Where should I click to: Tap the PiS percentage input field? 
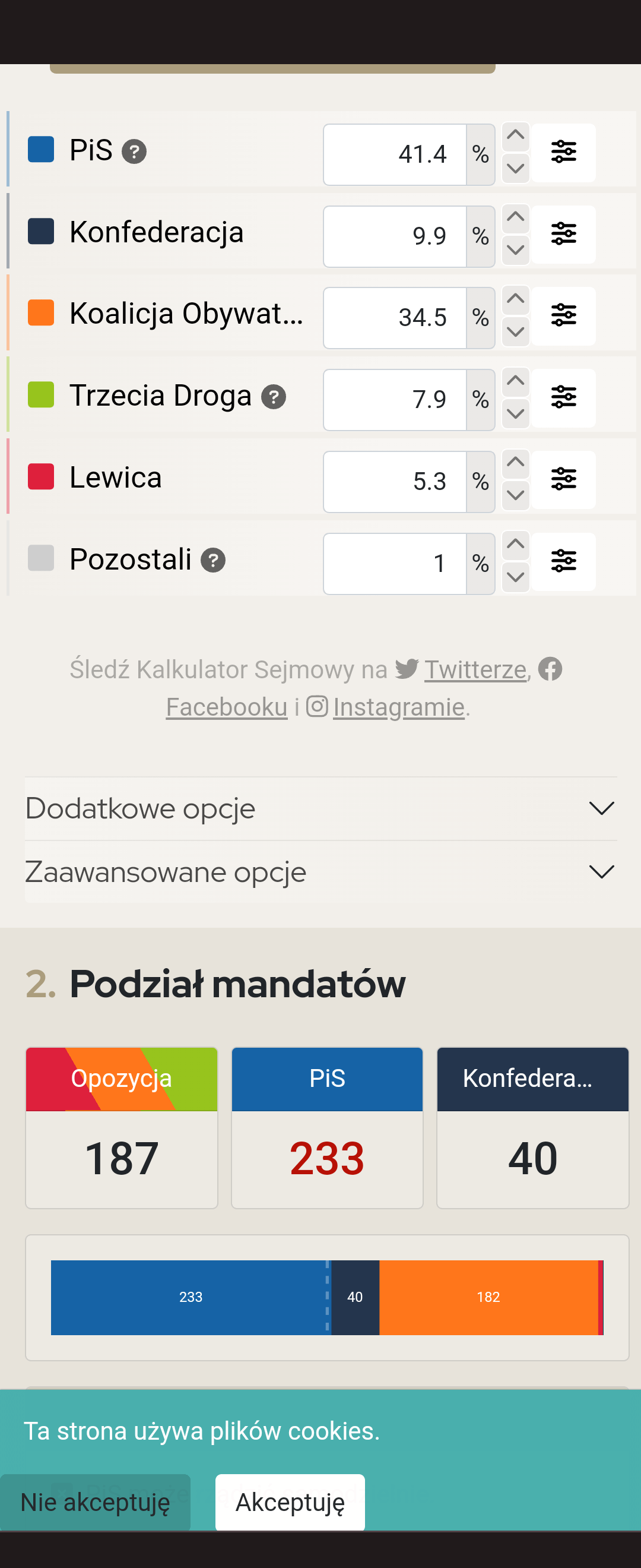395,154
